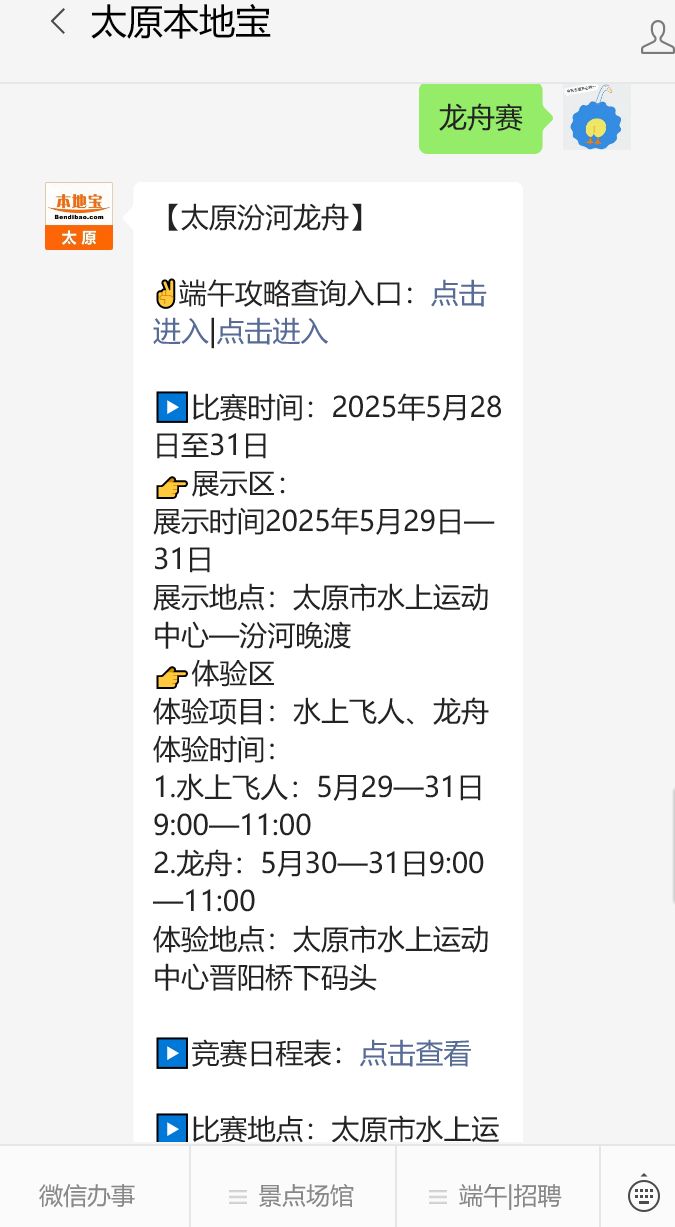The height and width of the screenshot is (1227, 675).
Task: Open 点击查看 for the 竞赛日程表
Action: tap(415, 1053)
